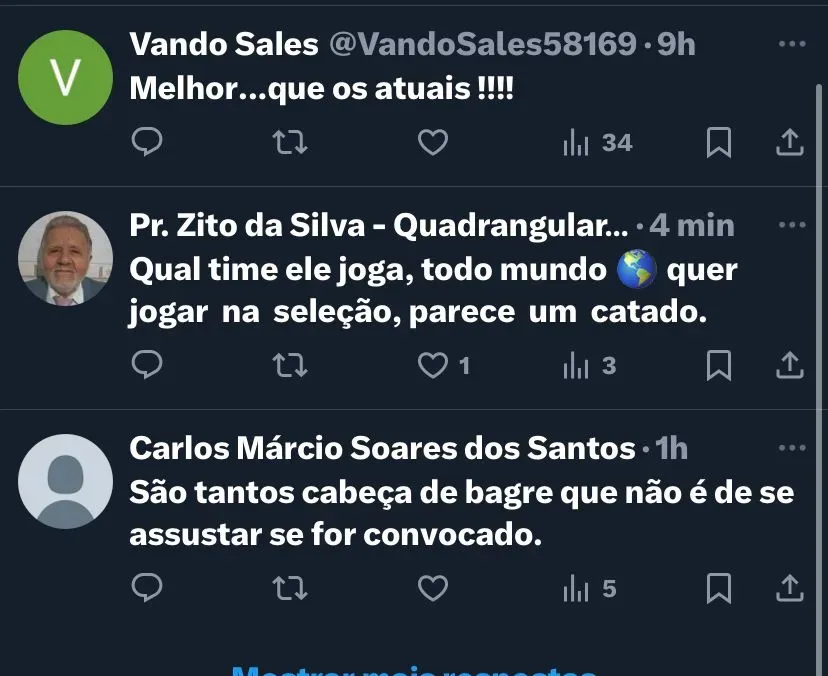The image size is (828, 676).
Task: Bookmark Vando Sales' reply
Action: [x=718, y=143]
